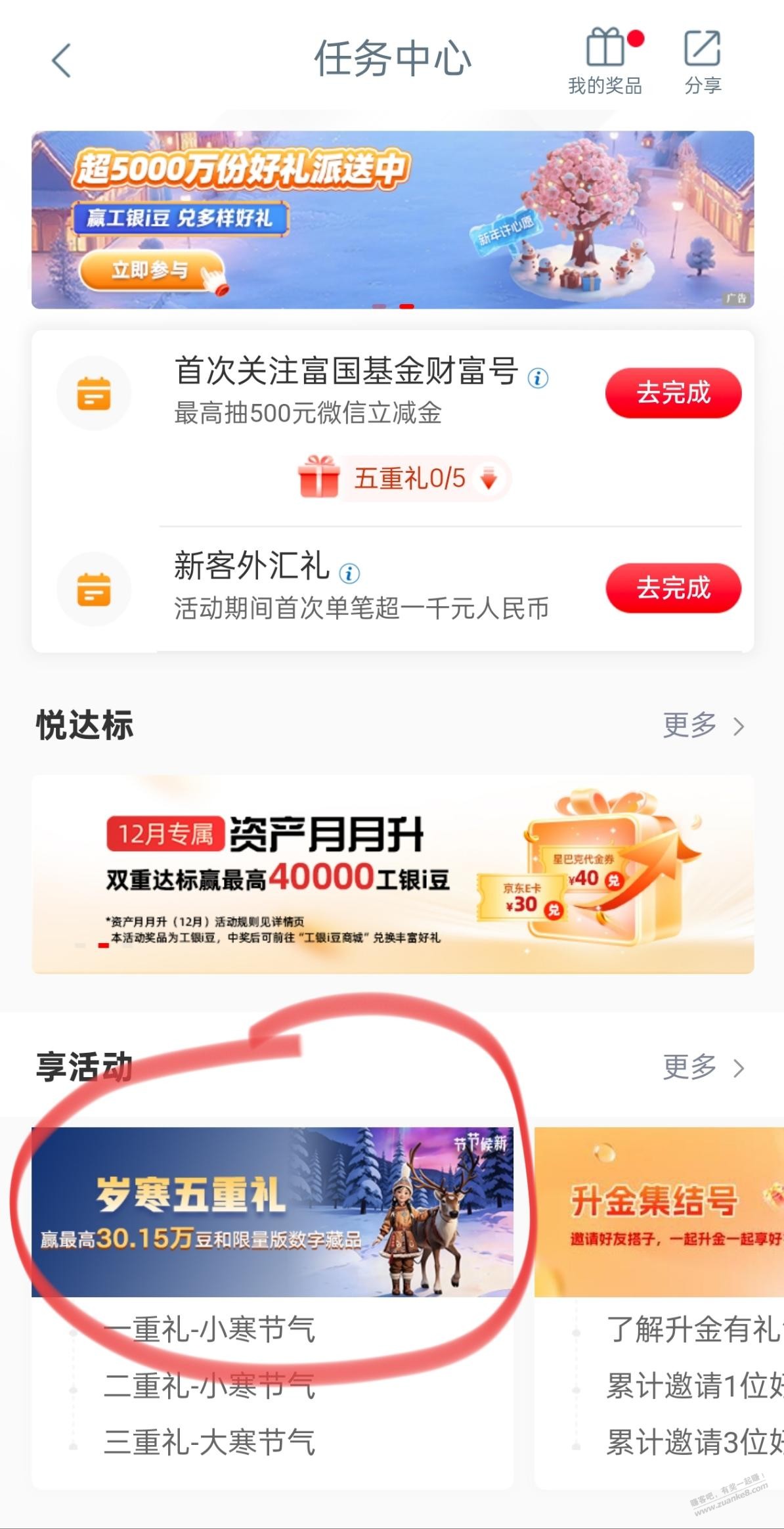This screenshot has height=1529, width=784.
Task: Tap 去完成 for 新客外汇礼
Action: (673, 588)
